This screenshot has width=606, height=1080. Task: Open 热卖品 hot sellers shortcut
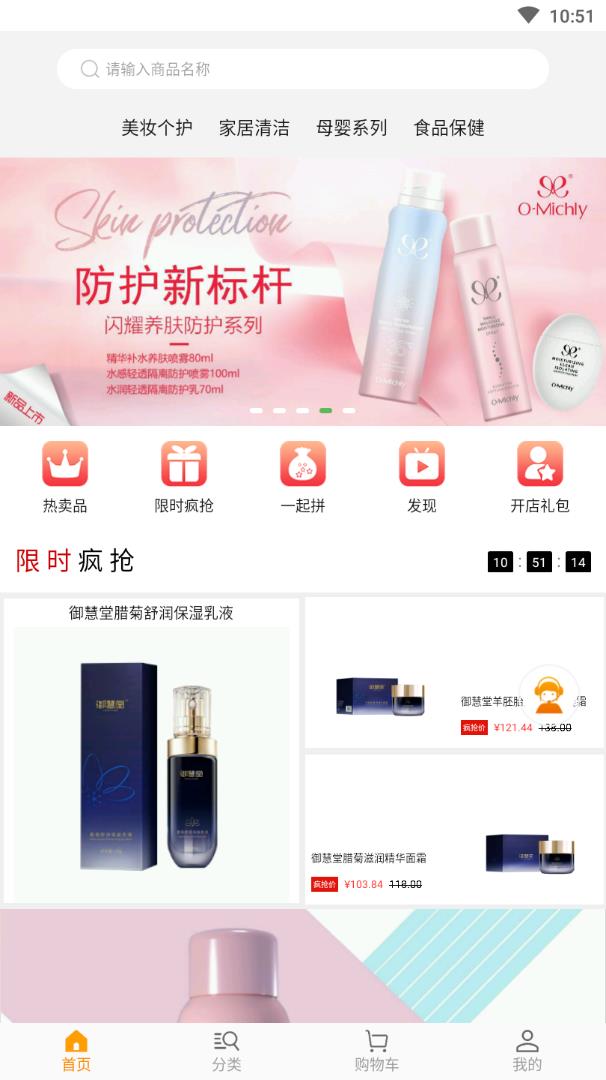(x=65, y=477)
